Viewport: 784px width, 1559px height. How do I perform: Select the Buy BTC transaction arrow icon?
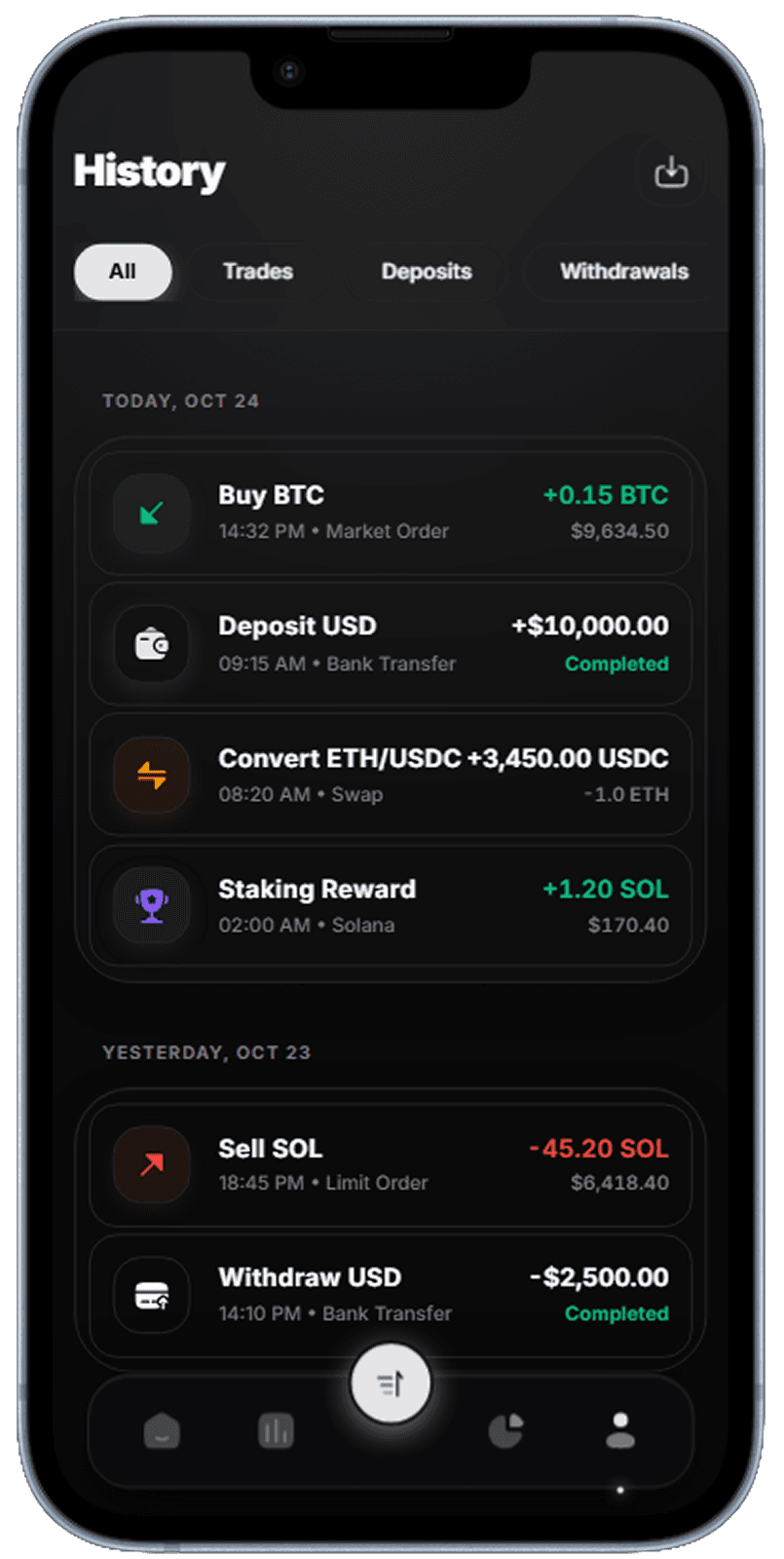[x=151, y=513]
